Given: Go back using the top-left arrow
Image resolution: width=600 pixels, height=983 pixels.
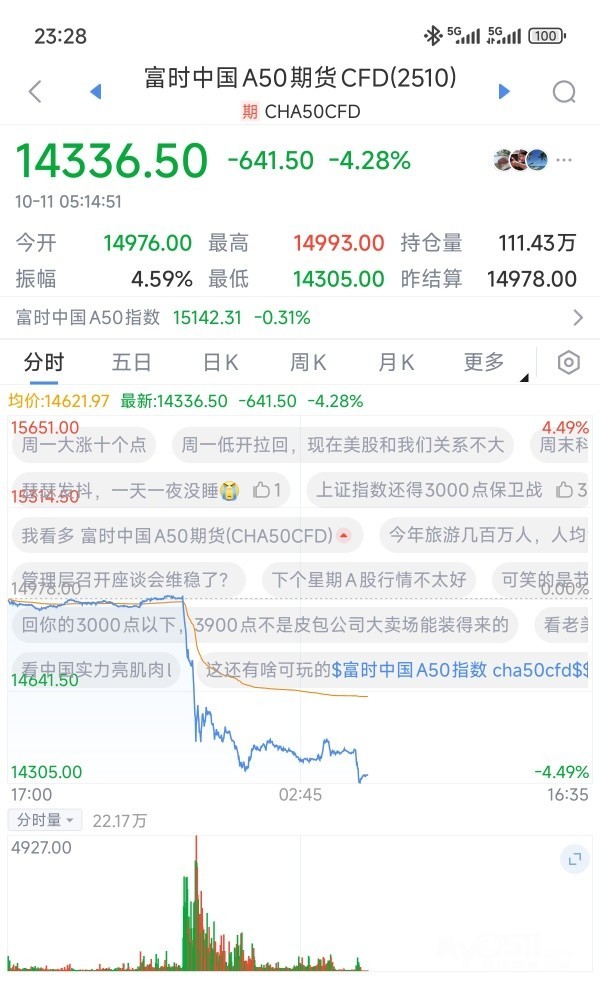Looking at the screenshot, I should [x=35, y=92].
